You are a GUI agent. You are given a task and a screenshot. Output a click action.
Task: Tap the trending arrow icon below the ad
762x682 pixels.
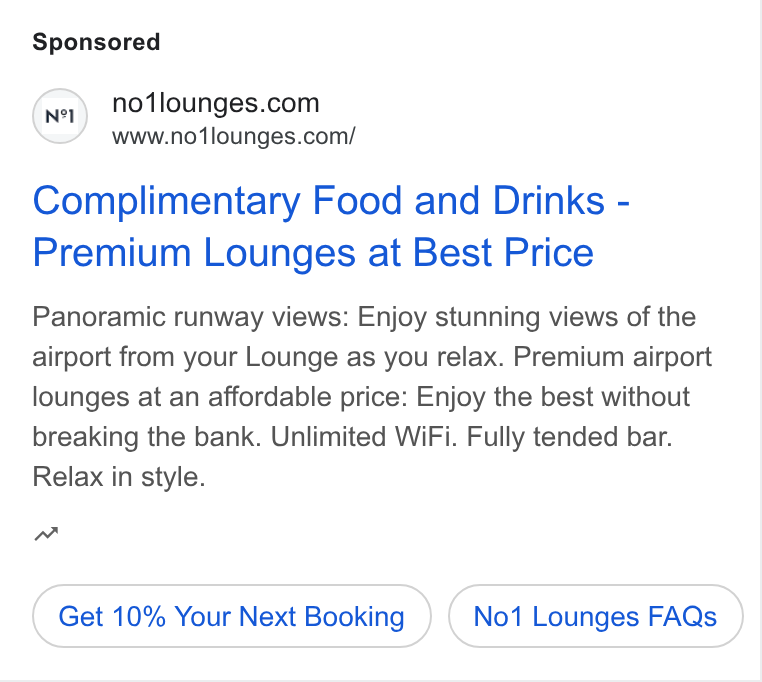click(x=46, y=534)
